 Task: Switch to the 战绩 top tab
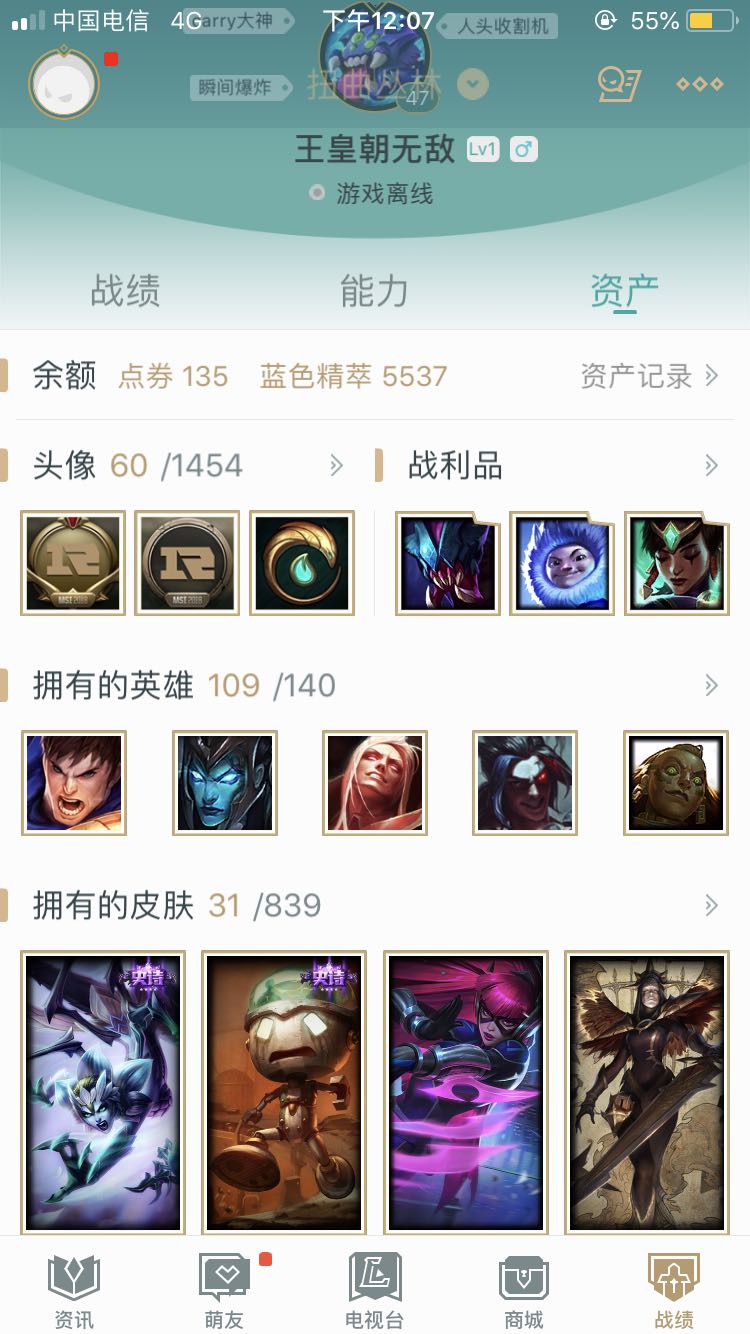[x=125, y=290]
